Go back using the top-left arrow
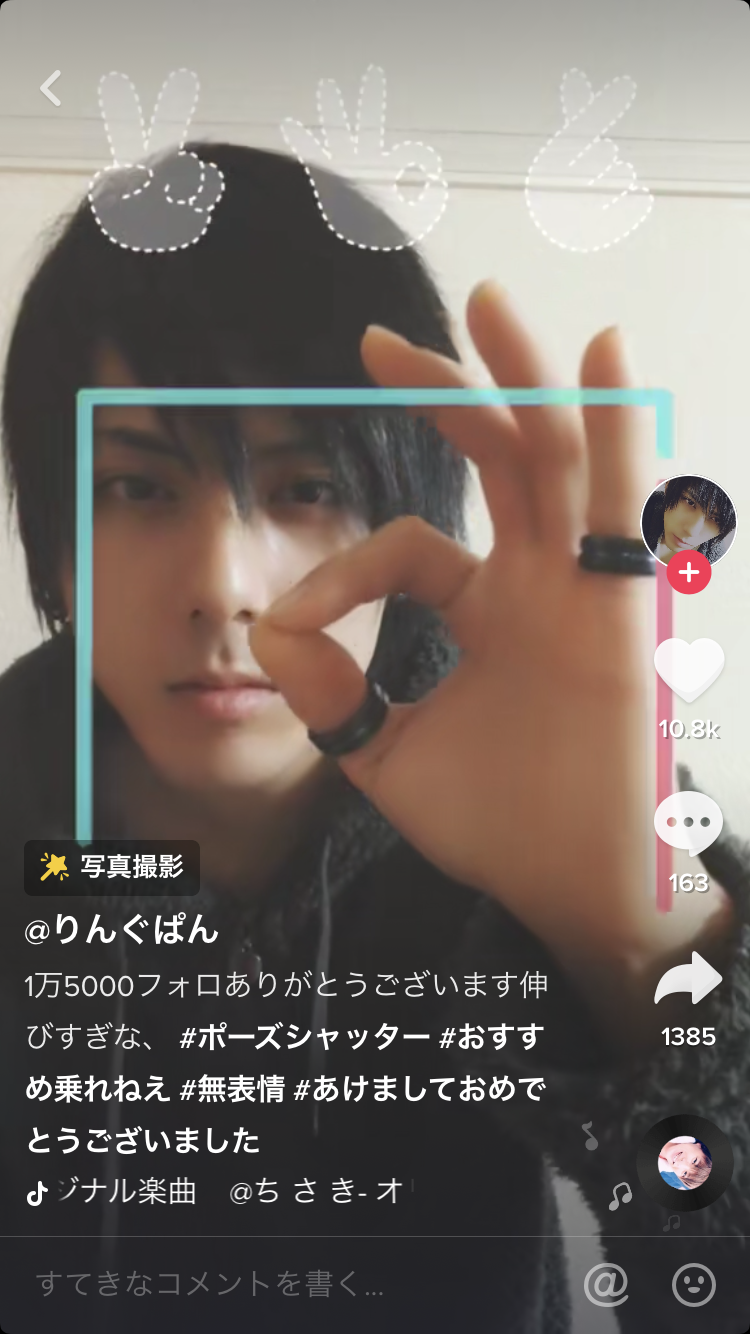 click(51, 88)
